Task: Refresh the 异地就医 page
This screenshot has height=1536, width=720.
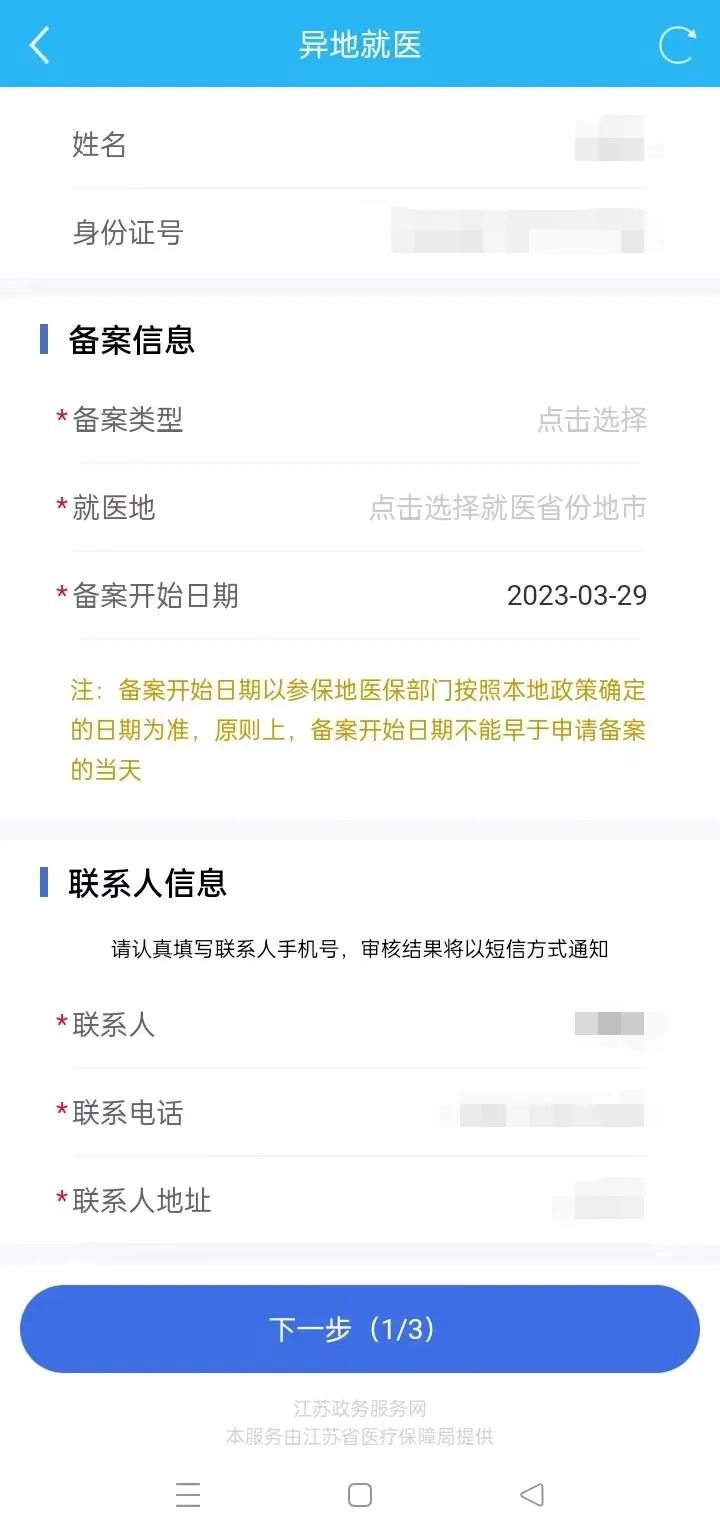Action: point(676,45)
